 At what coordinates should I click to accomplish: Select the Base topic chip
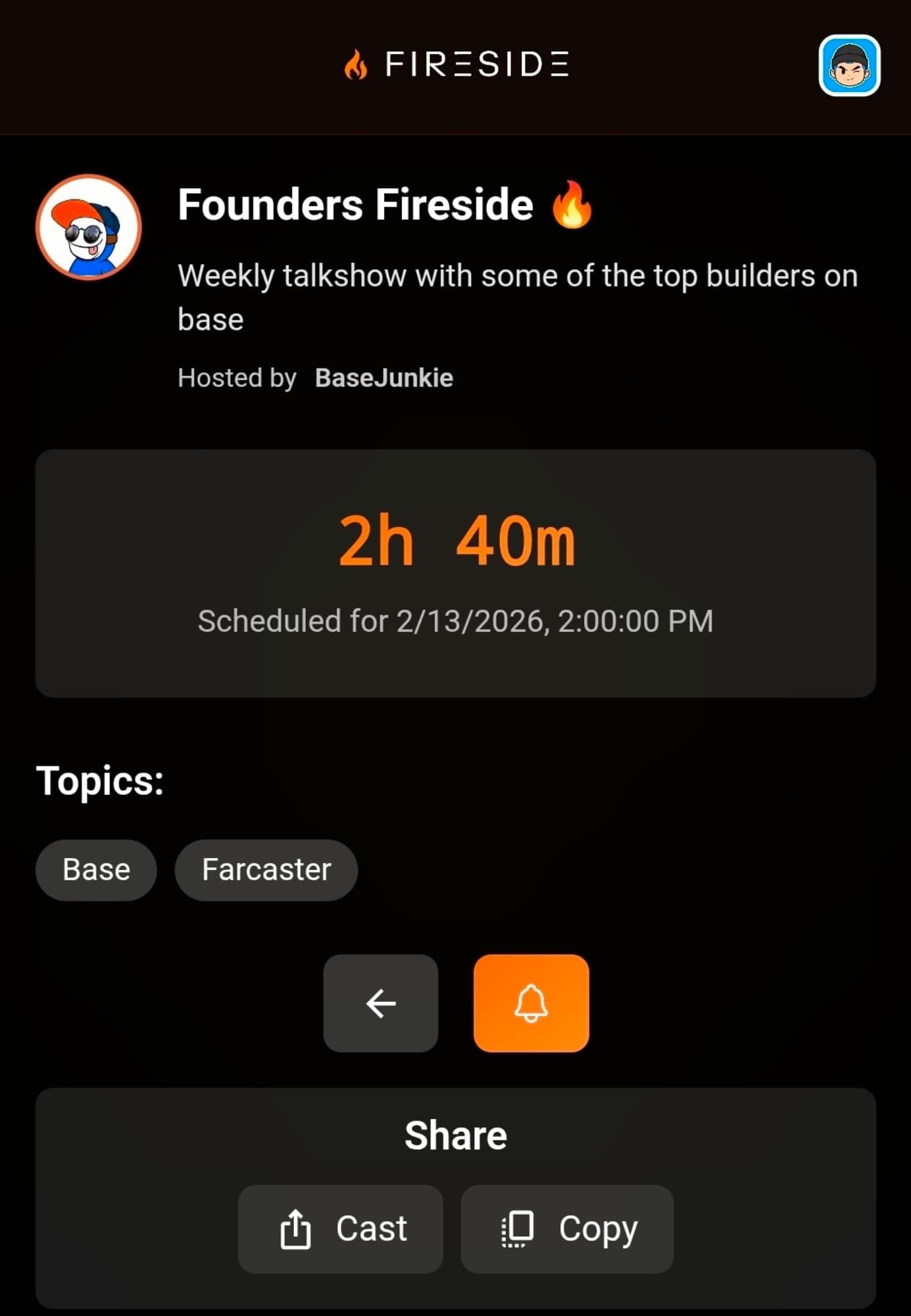click(96, 869)
